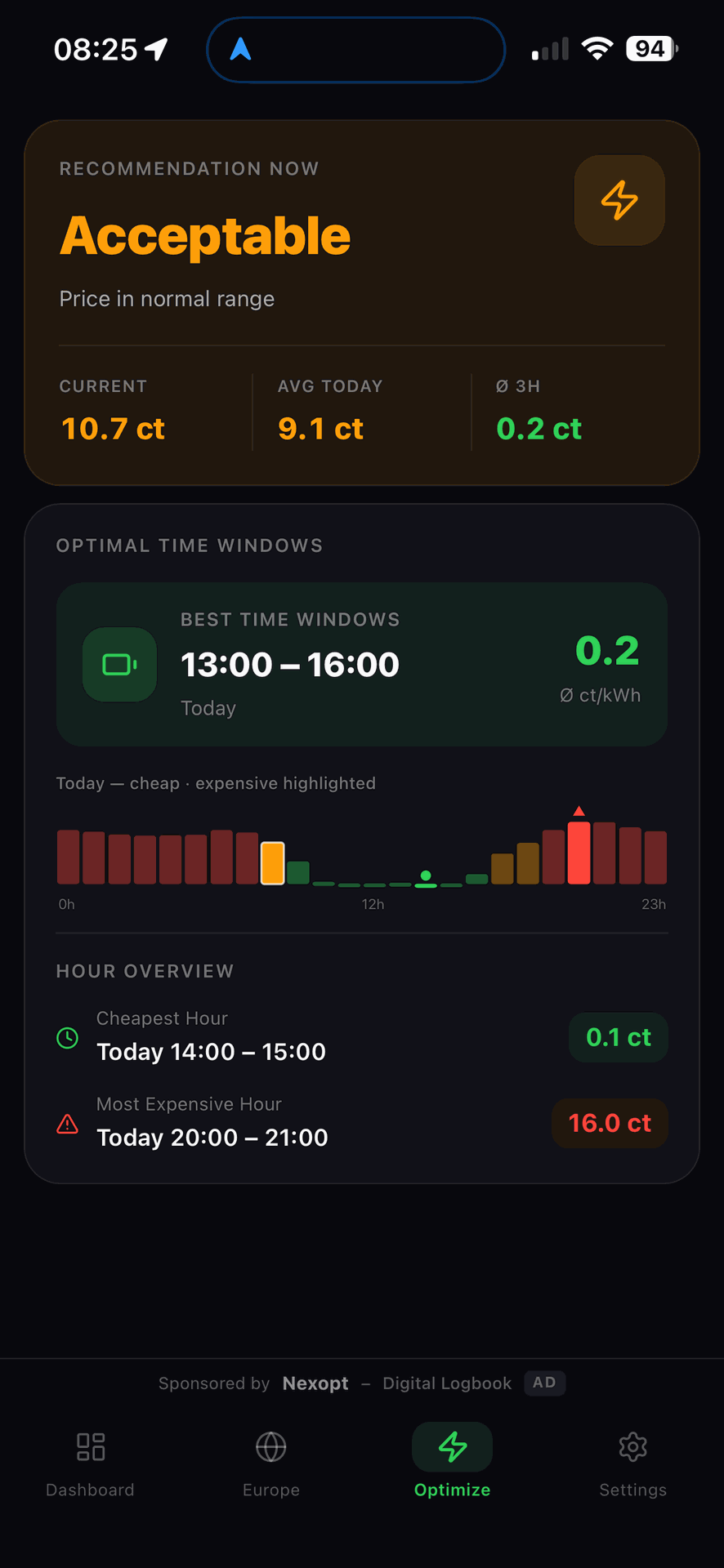This screenshot has width=724, height=1568.
Task: Open the Nexopt Digital Logbook sponsored ad
Action: (x=362, y=1383)
